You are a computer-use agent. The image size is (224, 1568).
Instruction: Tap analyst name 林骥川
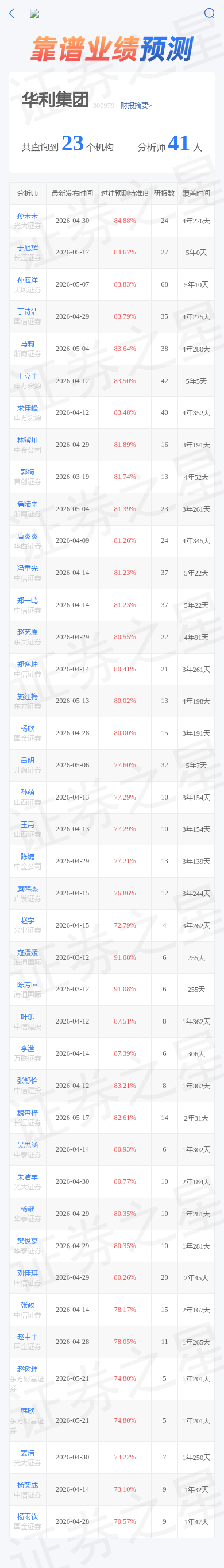pos(28,440)
